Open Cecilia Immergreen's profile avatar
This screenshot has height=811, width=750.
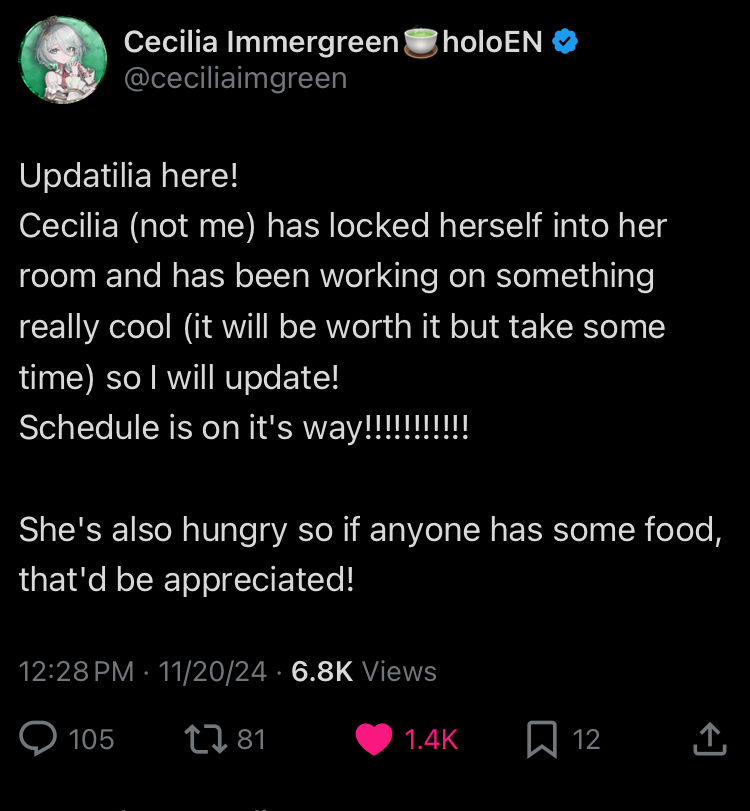(x=63, y=60)
